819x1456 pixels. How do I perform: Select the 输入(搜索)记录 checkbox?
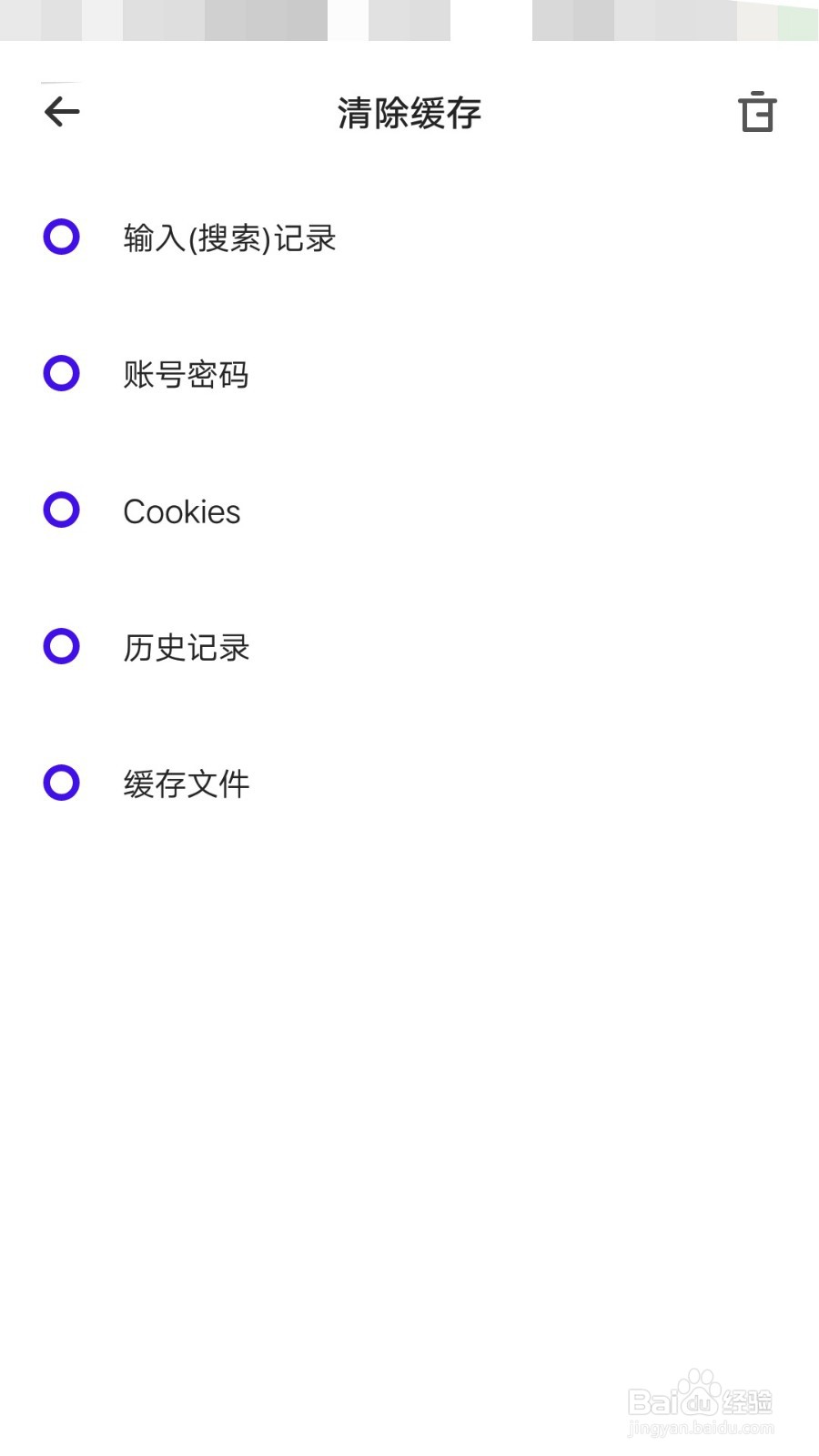[x=61, y=238]
